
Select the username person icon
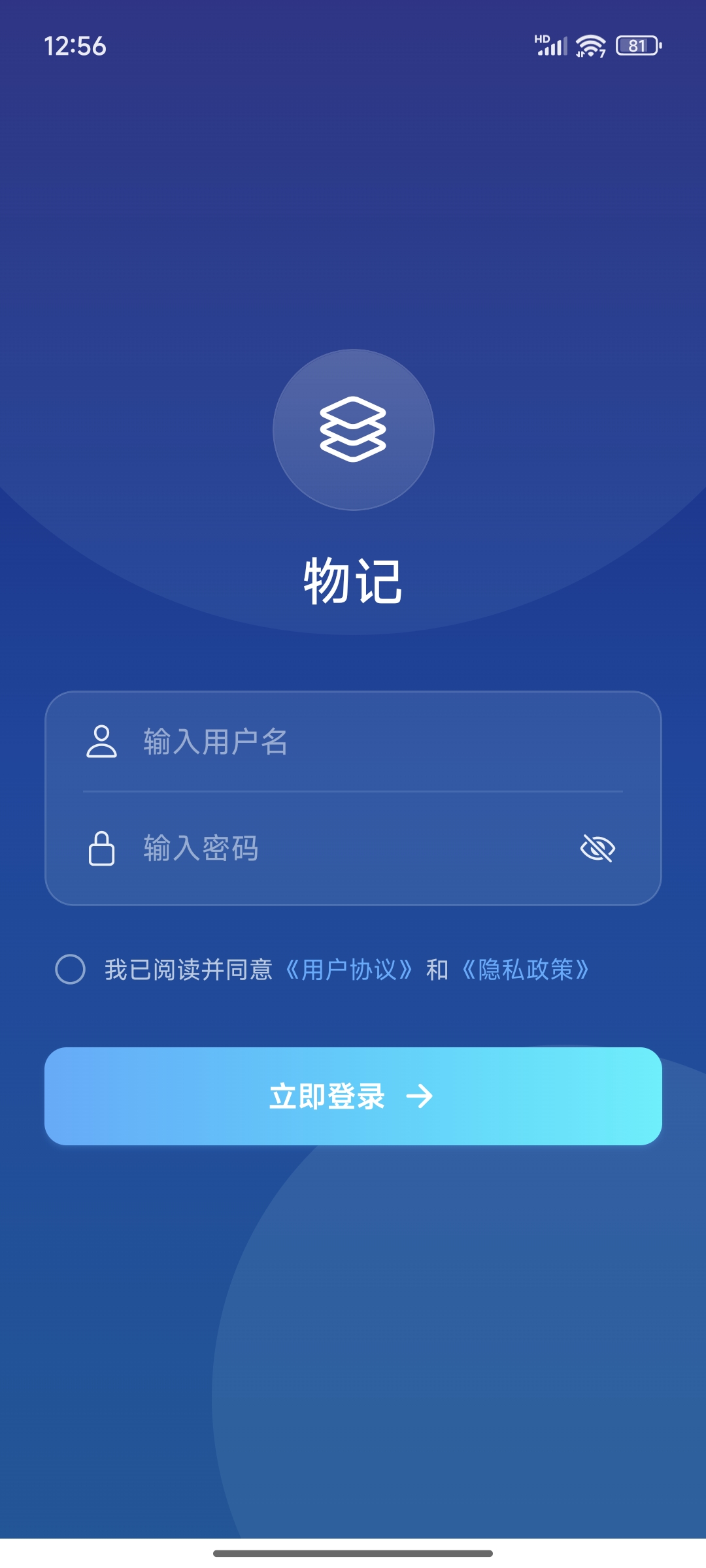[x=101, y=742]
